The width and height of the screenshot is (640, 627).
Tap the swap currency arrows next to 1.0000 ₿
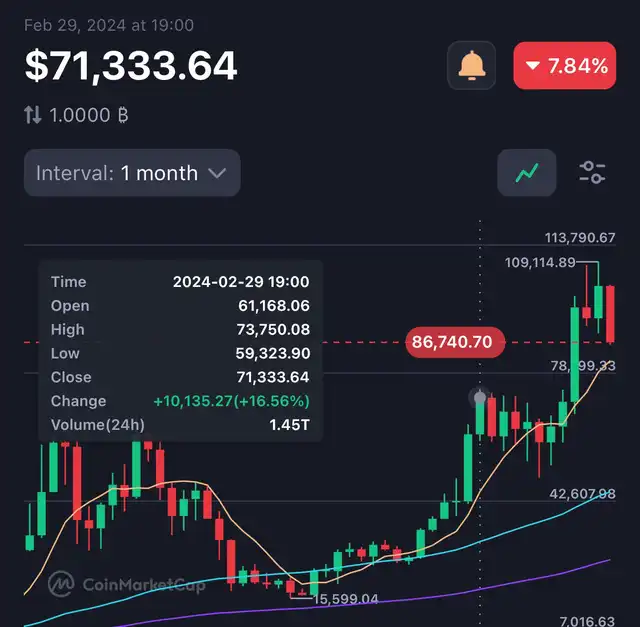[33, 115]
